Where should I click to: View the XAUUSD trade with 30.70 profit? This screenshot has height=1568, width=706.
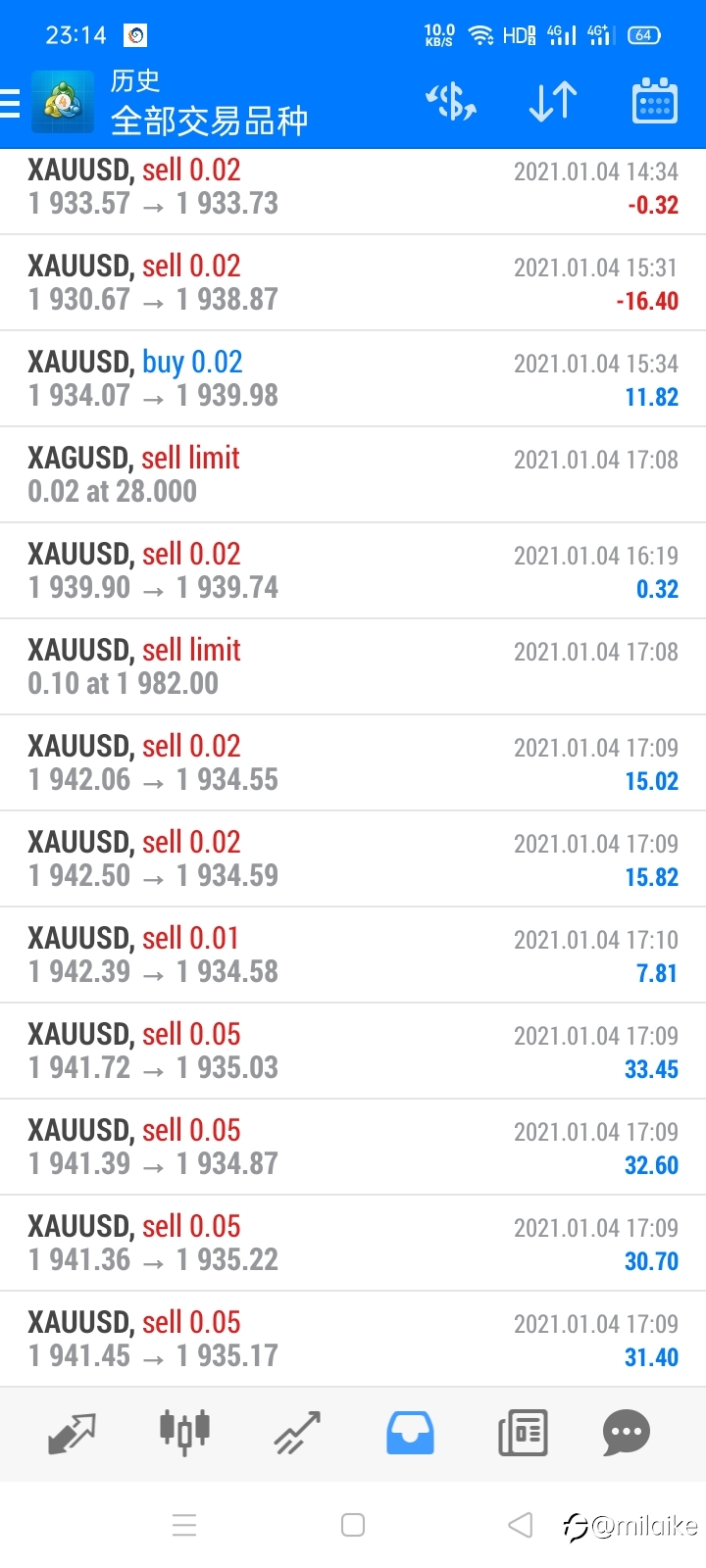353,1243
